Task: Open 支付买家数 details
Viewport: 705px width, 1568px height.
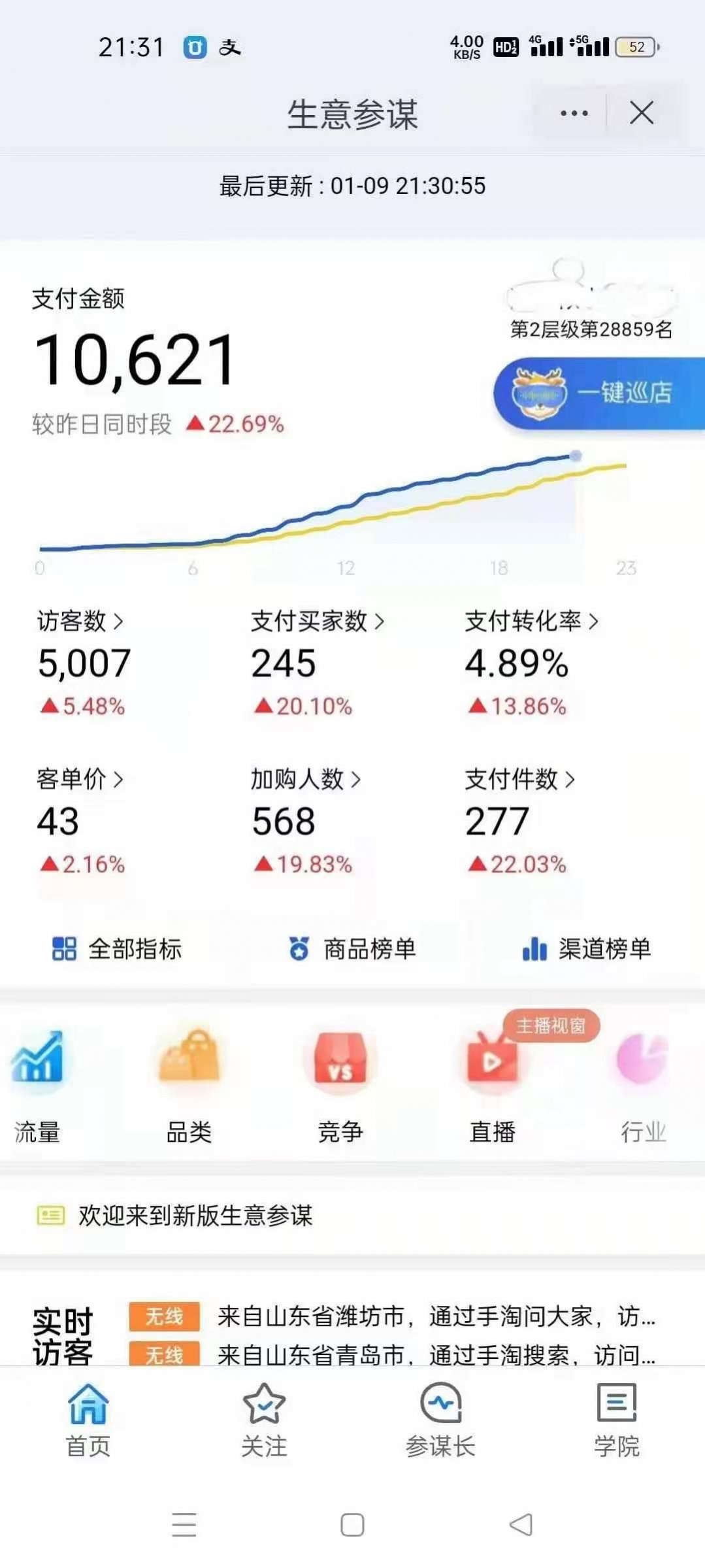Action: point(317,621)
